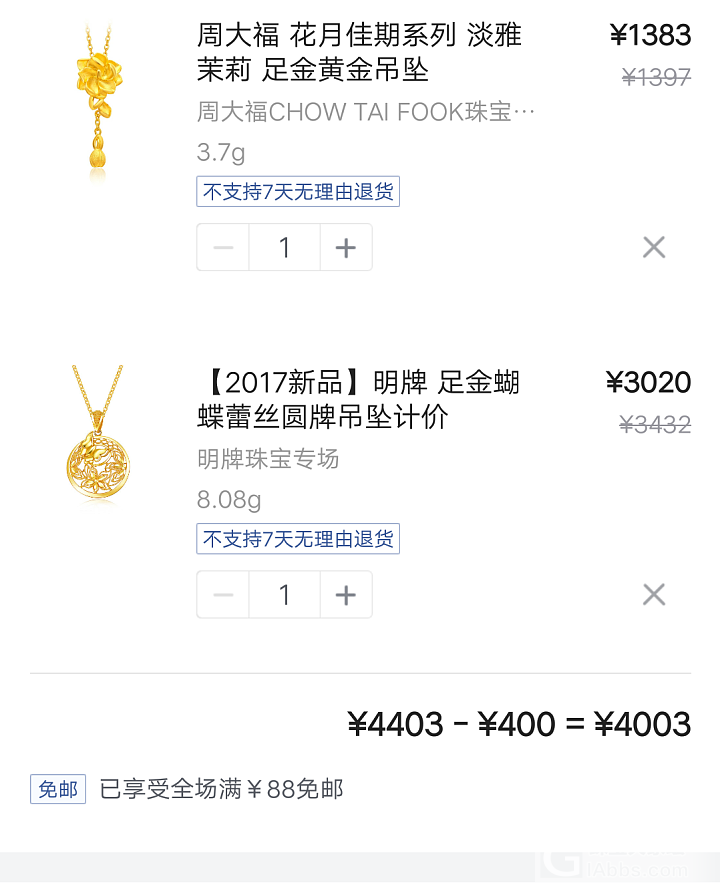
Task: Open 周大福 jasmine pendant product image
Action: pyautogui.click(x=97, y=100)
